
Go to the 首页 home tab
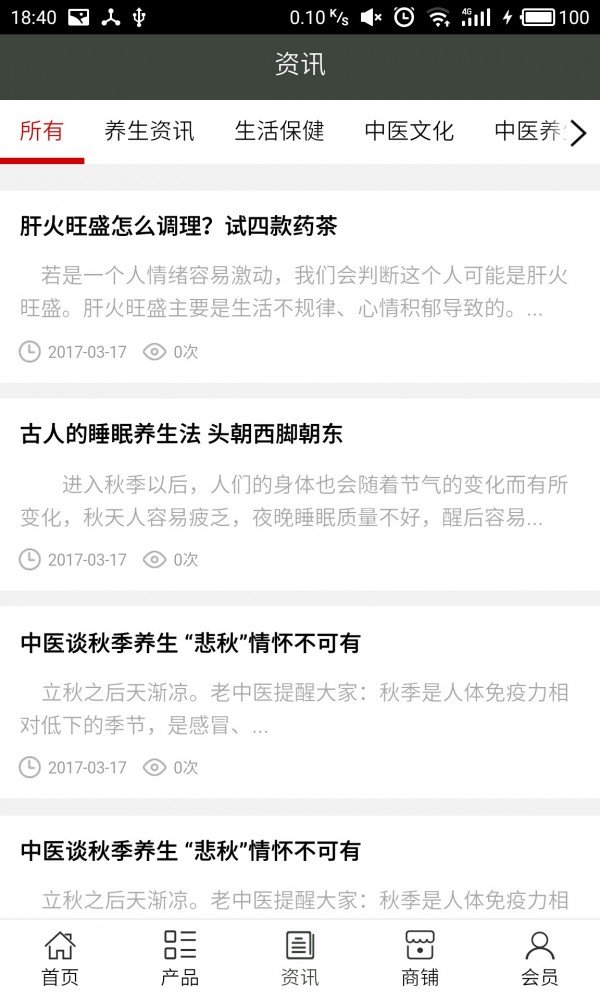pyautogui.click(x=60, y=958)
